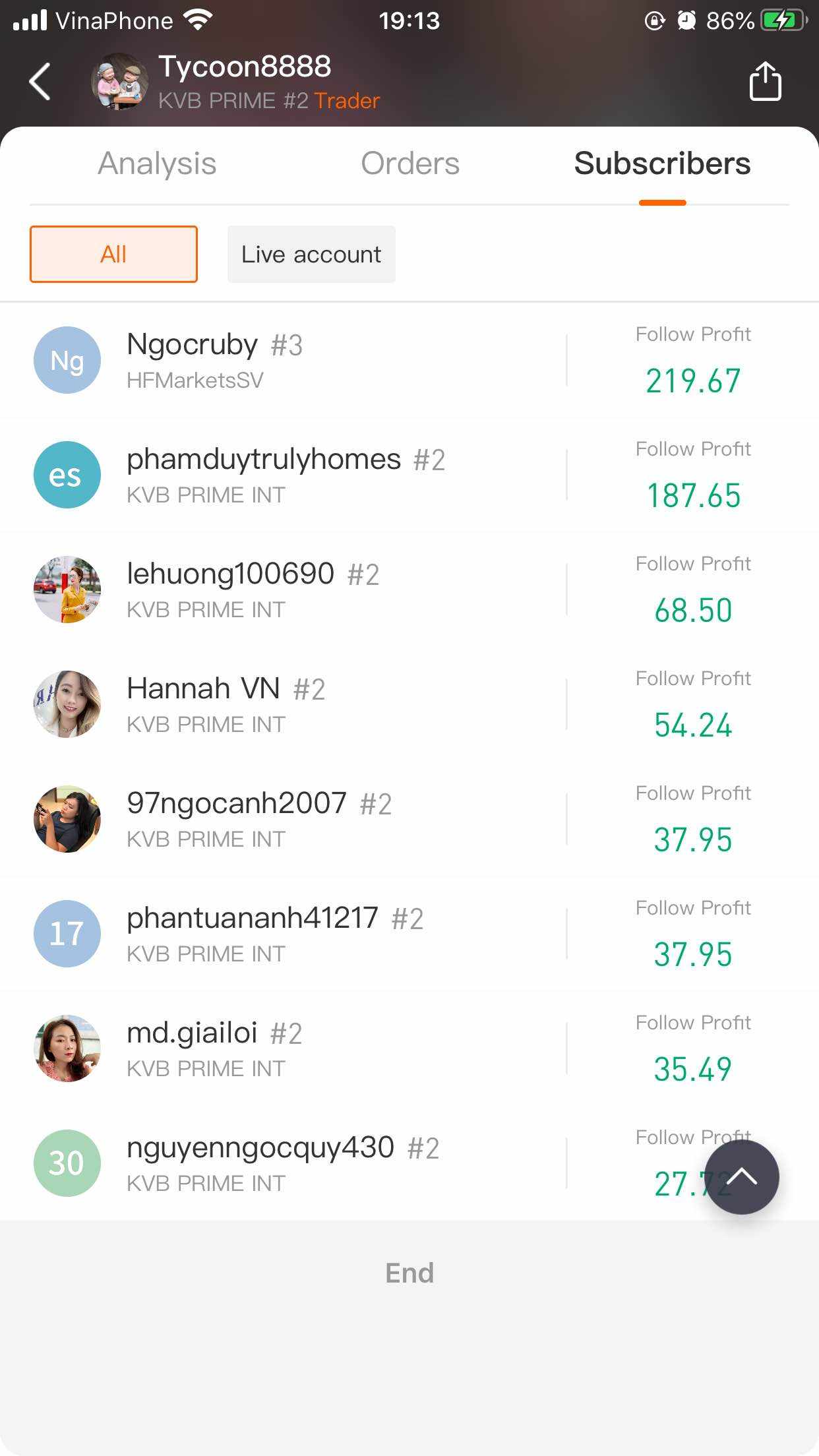Open subscriber nguyenngocquy430 #2
This screenshot has height=1456, width=819.
pyautogui.click(x=409, y=1163)
